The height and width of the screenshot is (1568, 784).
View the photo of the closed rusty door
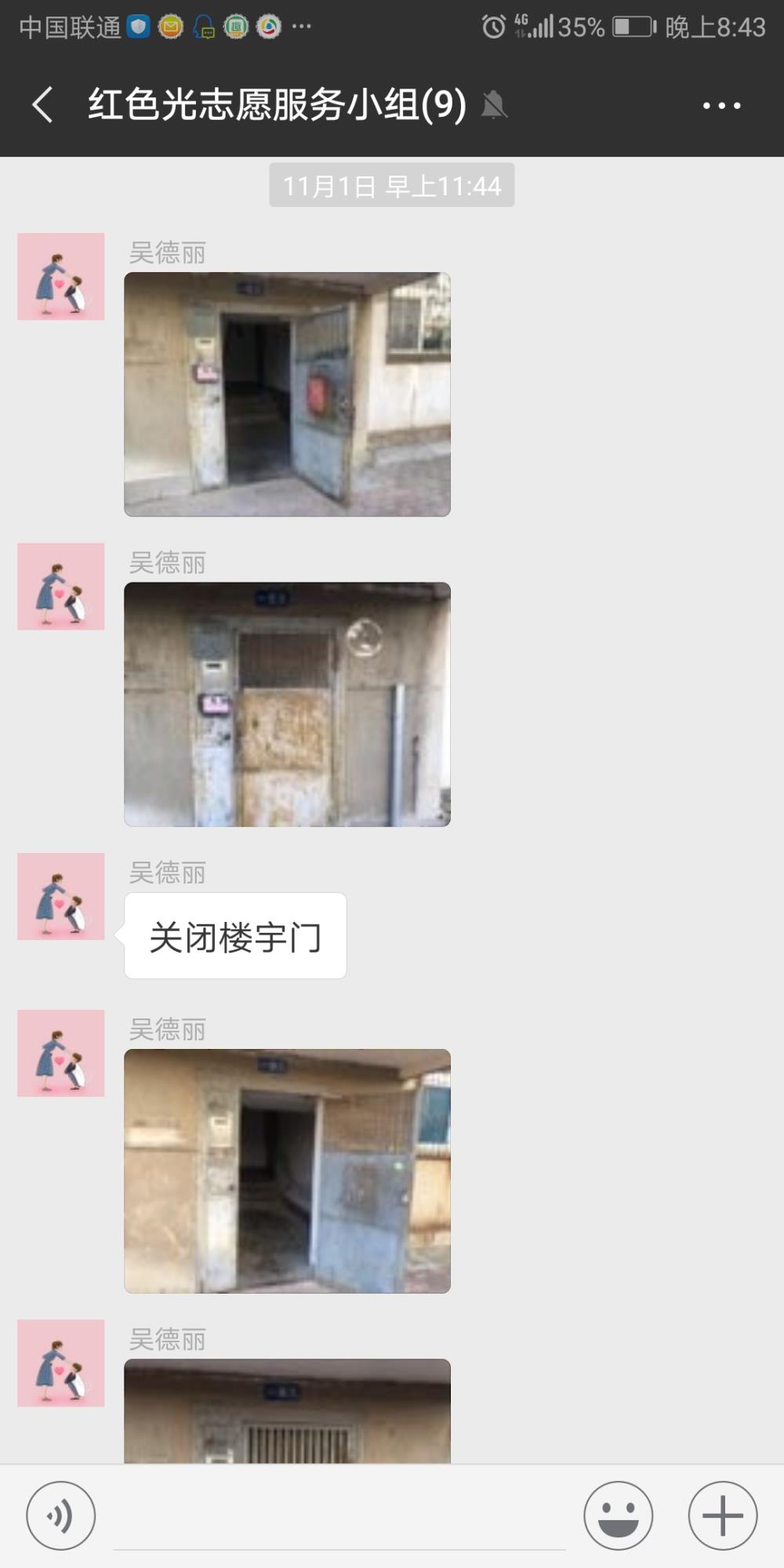pos(287,704)
